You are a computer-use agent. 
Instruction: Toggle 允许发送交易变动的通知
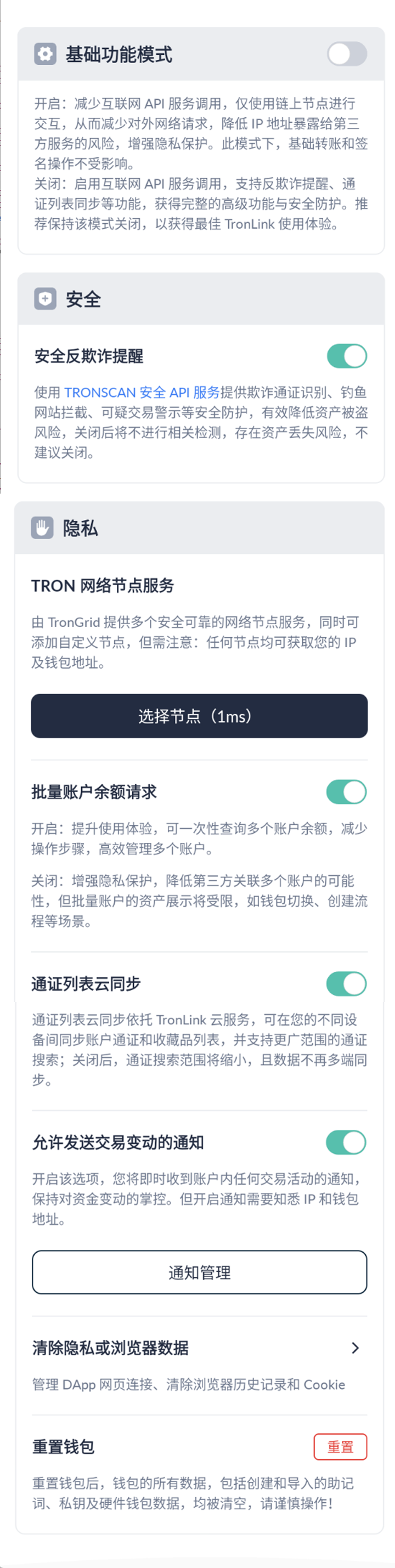[x=346, y=1142]
